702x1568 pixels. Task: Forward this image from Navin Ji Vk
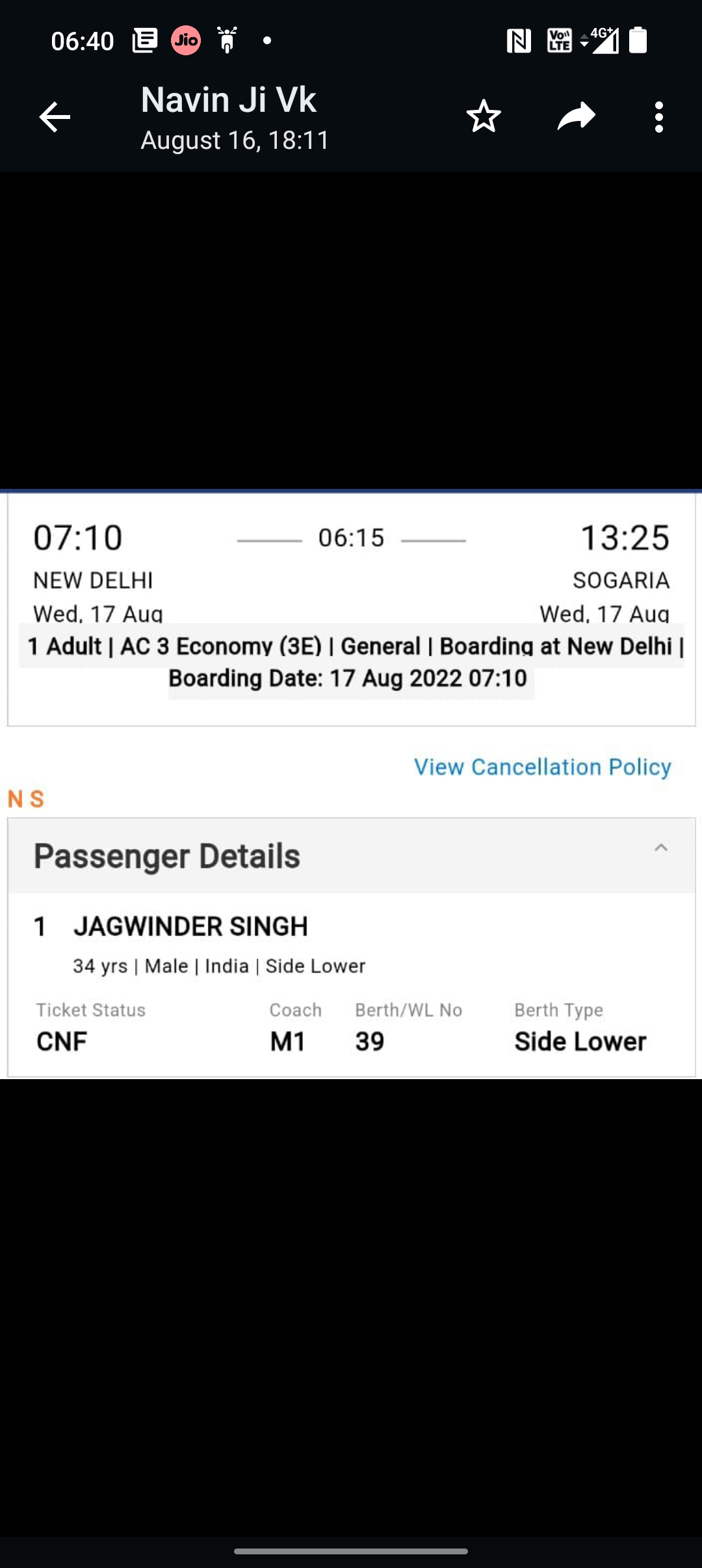tap(577, 117)
